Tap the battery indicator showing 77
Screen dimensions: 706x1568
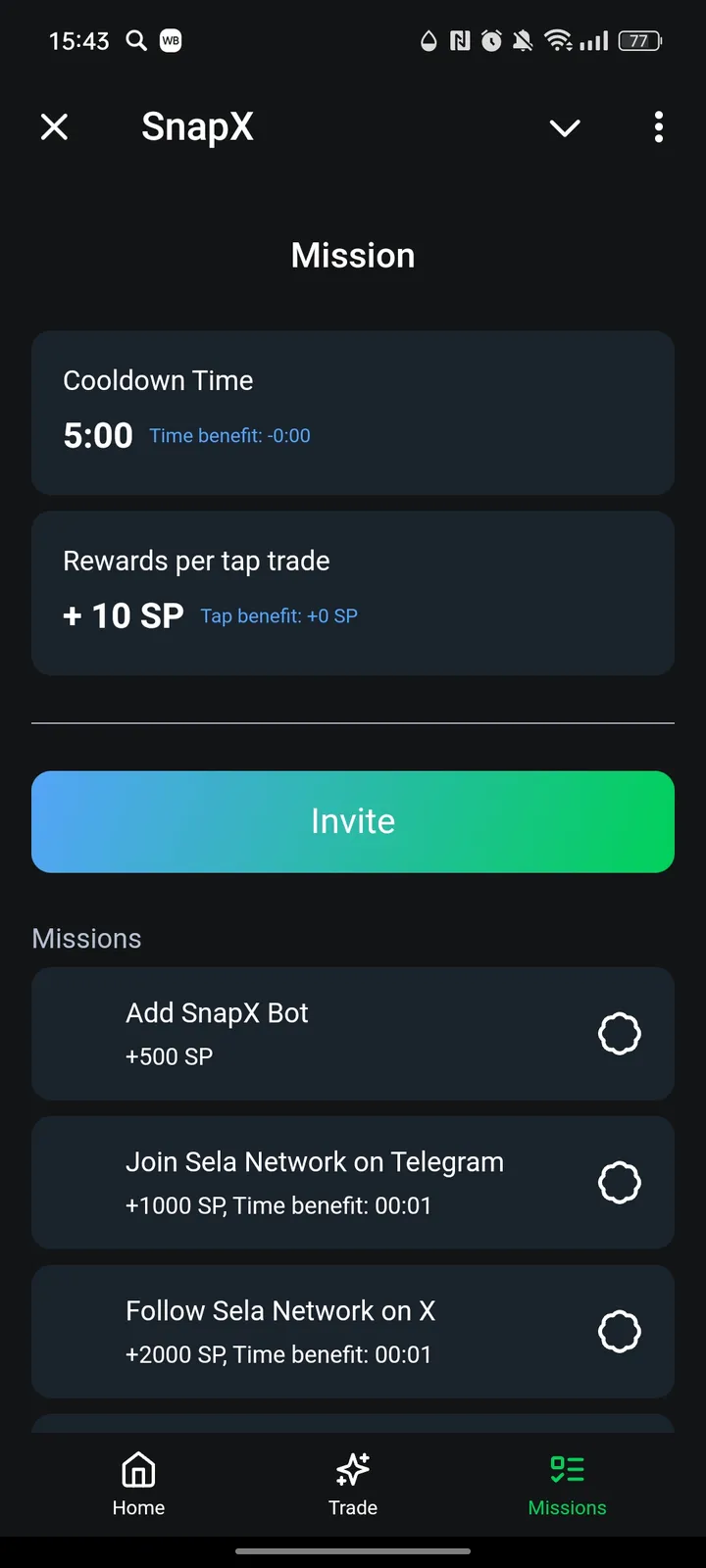pyautogui.click(x=638, y=41)
